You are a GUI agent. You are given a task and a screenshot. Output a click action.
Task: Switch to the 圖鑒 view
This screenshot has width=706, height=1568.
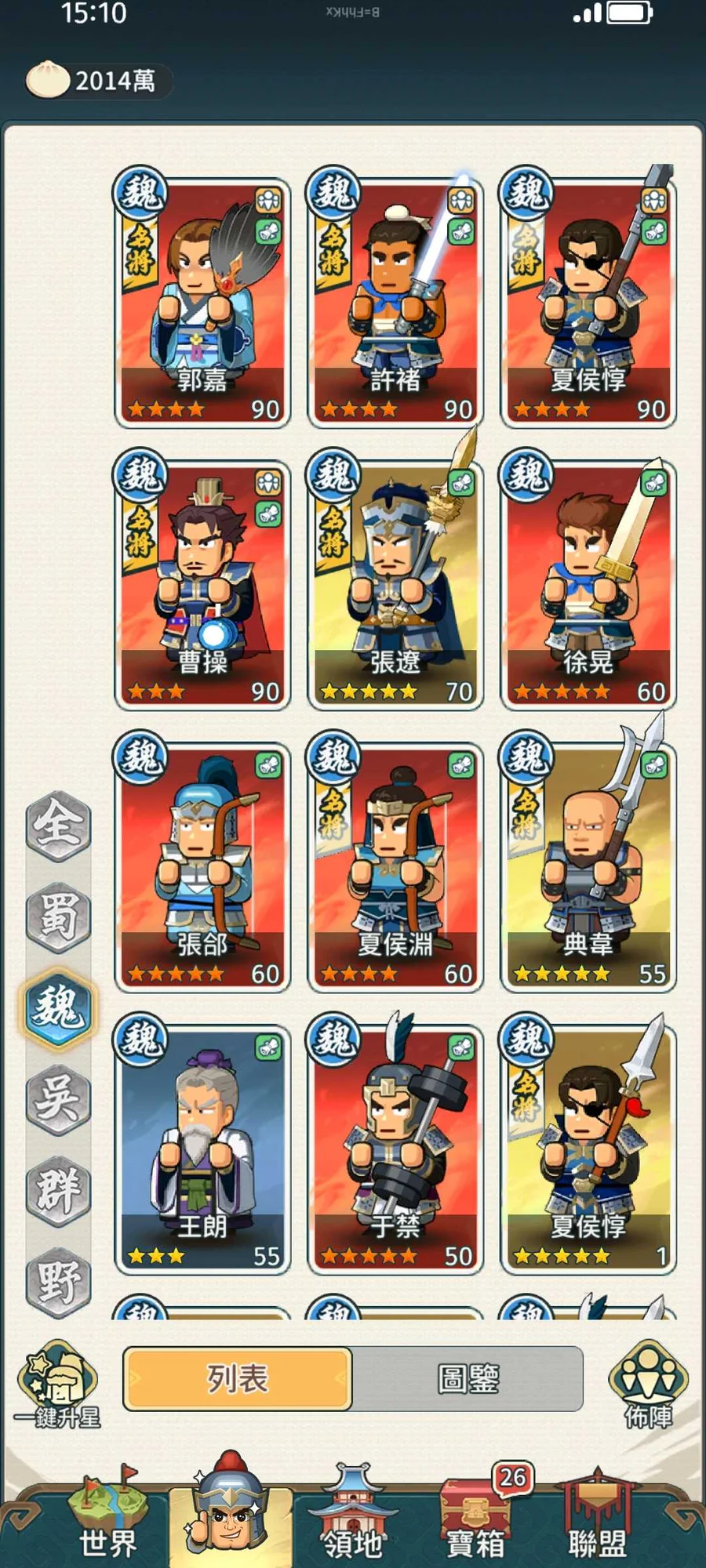pos(468,1378)
